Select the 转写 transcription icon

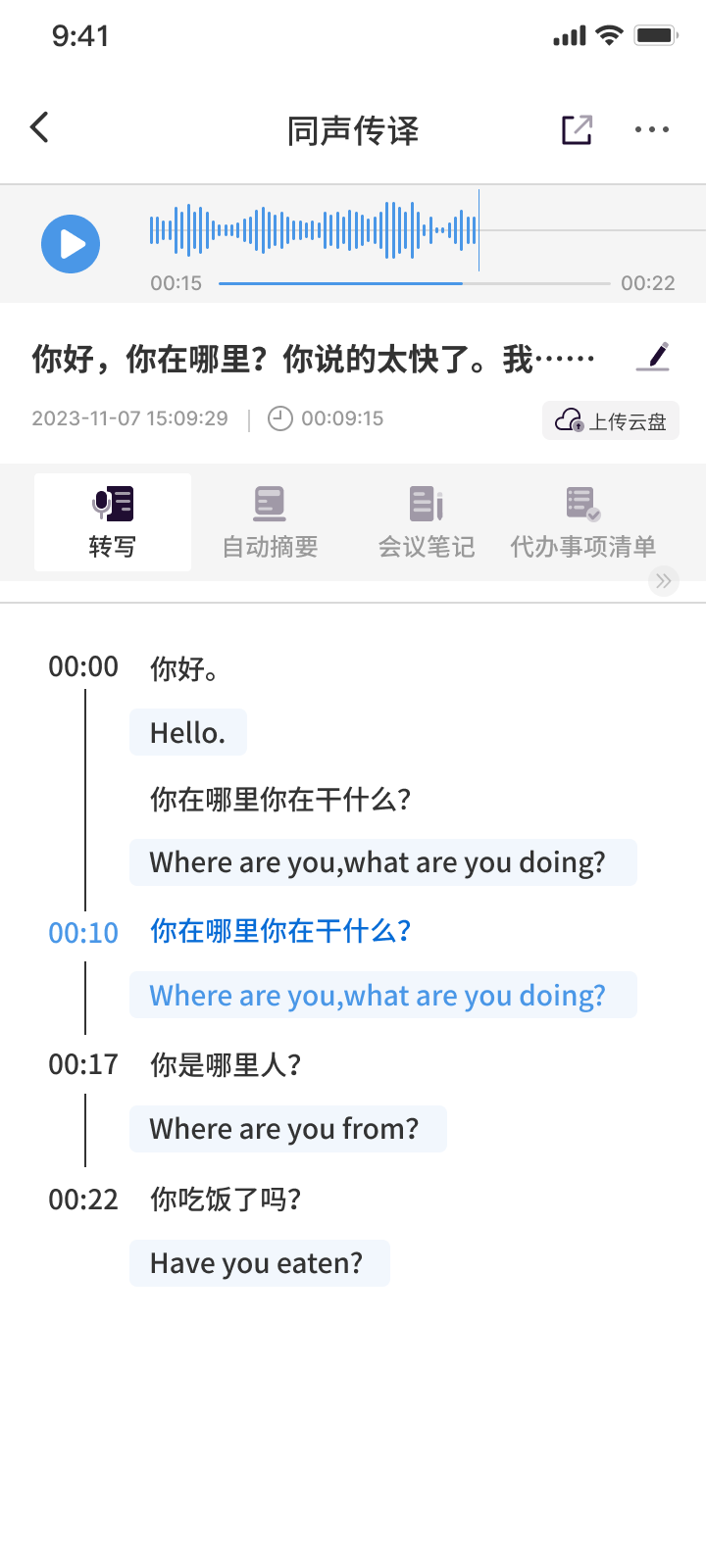click(112, 503)
